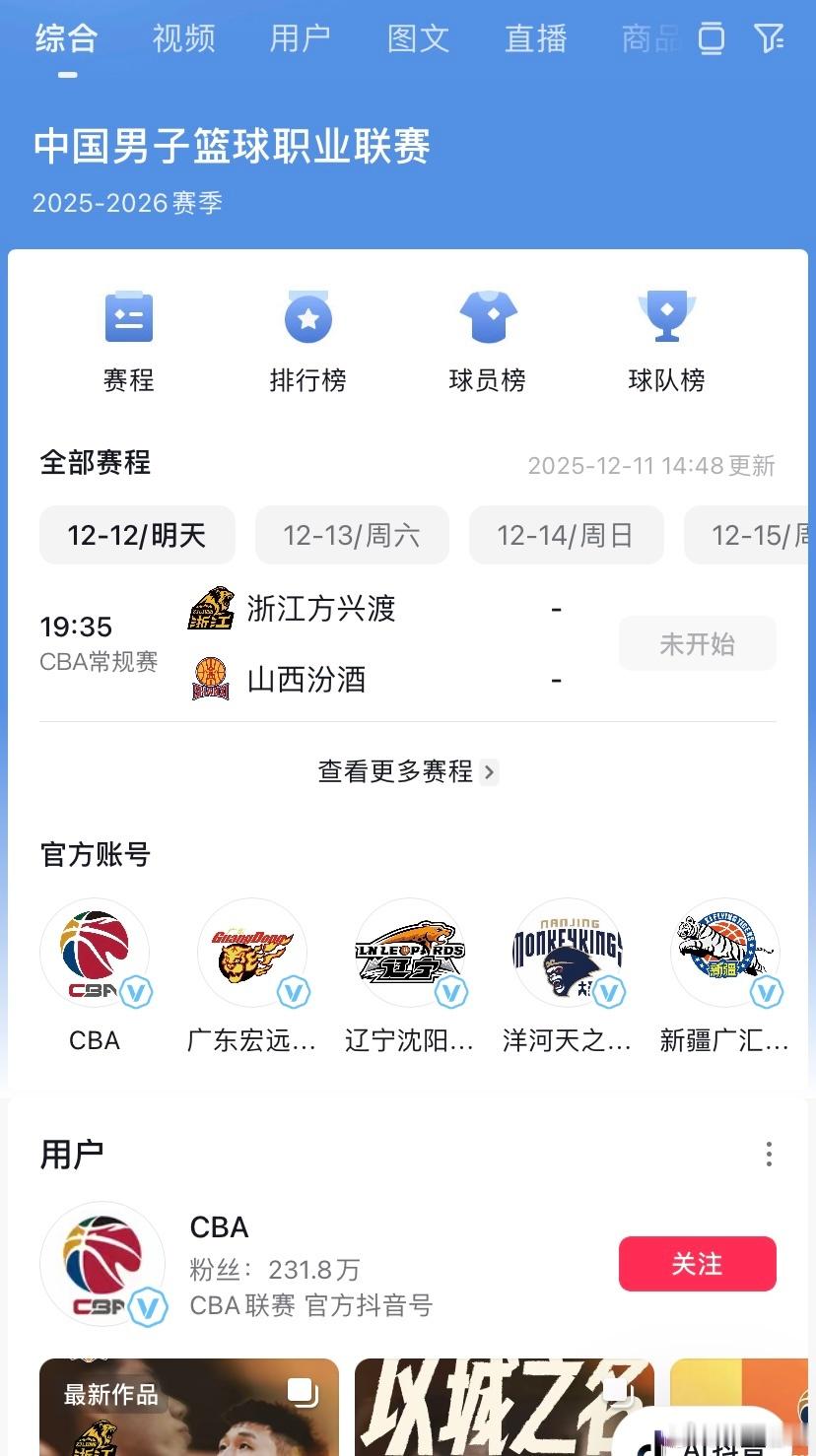This screenshot has width=816, height=1456.
Task: Click the card-view icon beside the filter
Action: coord(710,39)
